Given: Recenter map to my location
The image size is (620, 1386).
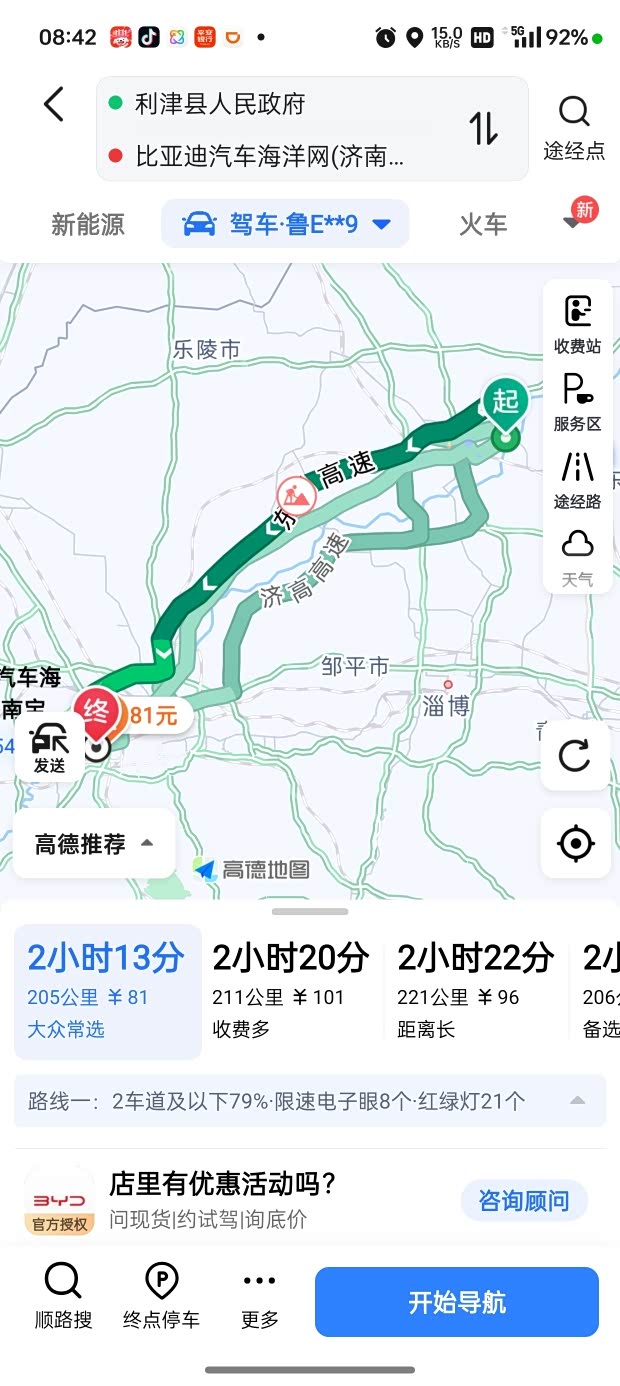Looking at the screenshot, I should [x=575, y=843].
